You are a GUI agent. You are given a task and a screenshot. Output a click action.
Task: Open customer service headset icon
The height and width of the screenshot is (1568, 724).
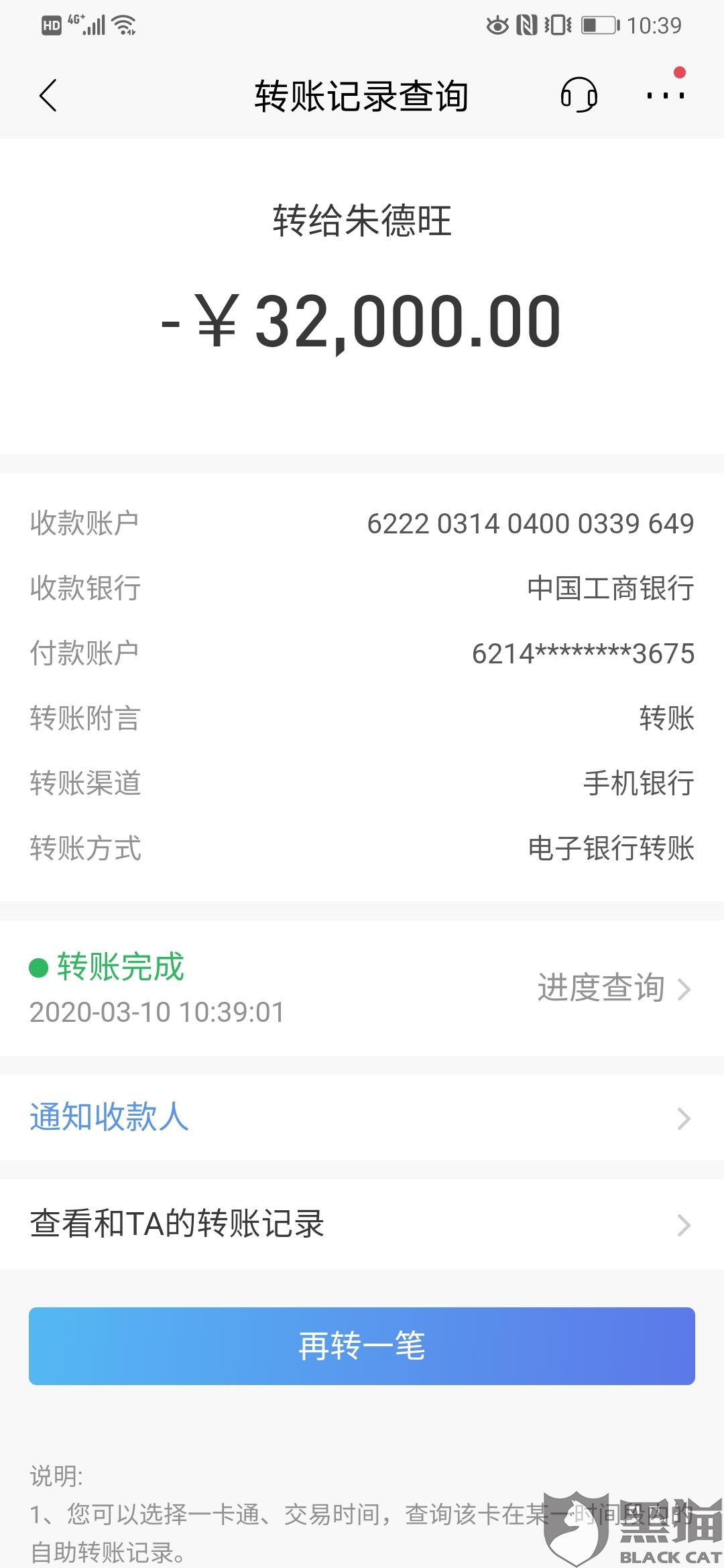pyautogui.click(x=579, y=94)
